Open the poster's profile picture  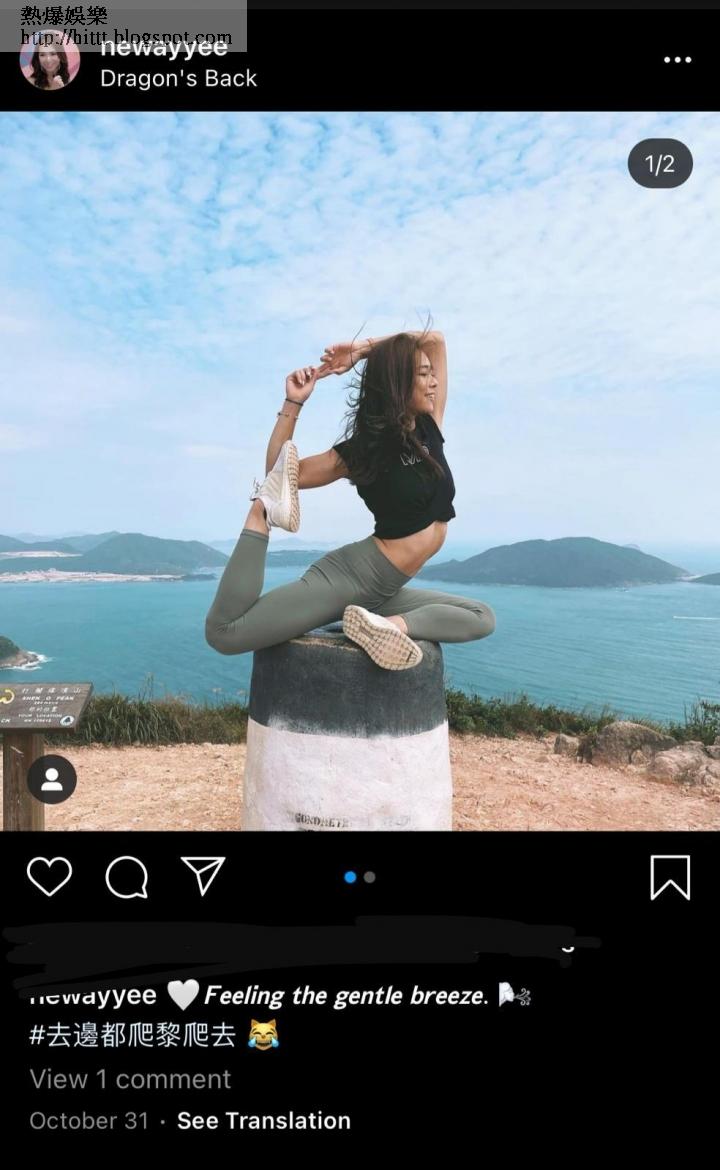tap(50, 62)
